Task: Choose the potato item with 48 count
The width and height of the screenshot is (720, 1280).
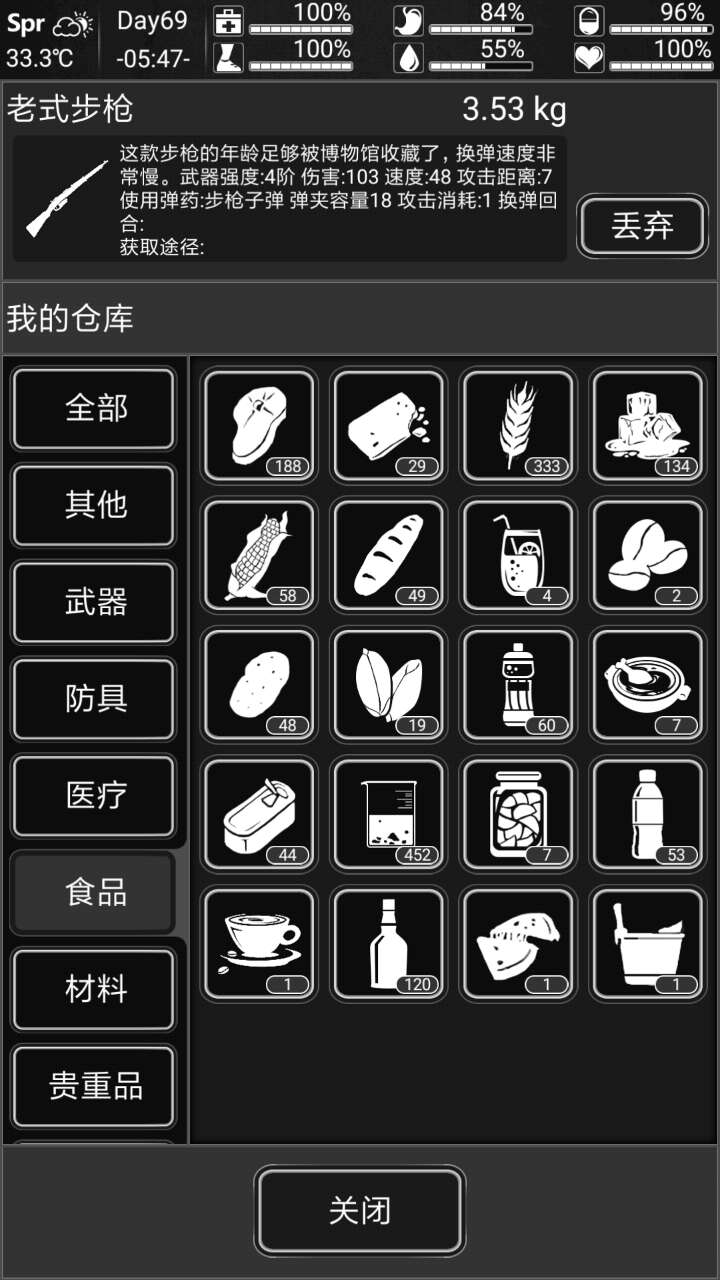Action: click(259, 685)
